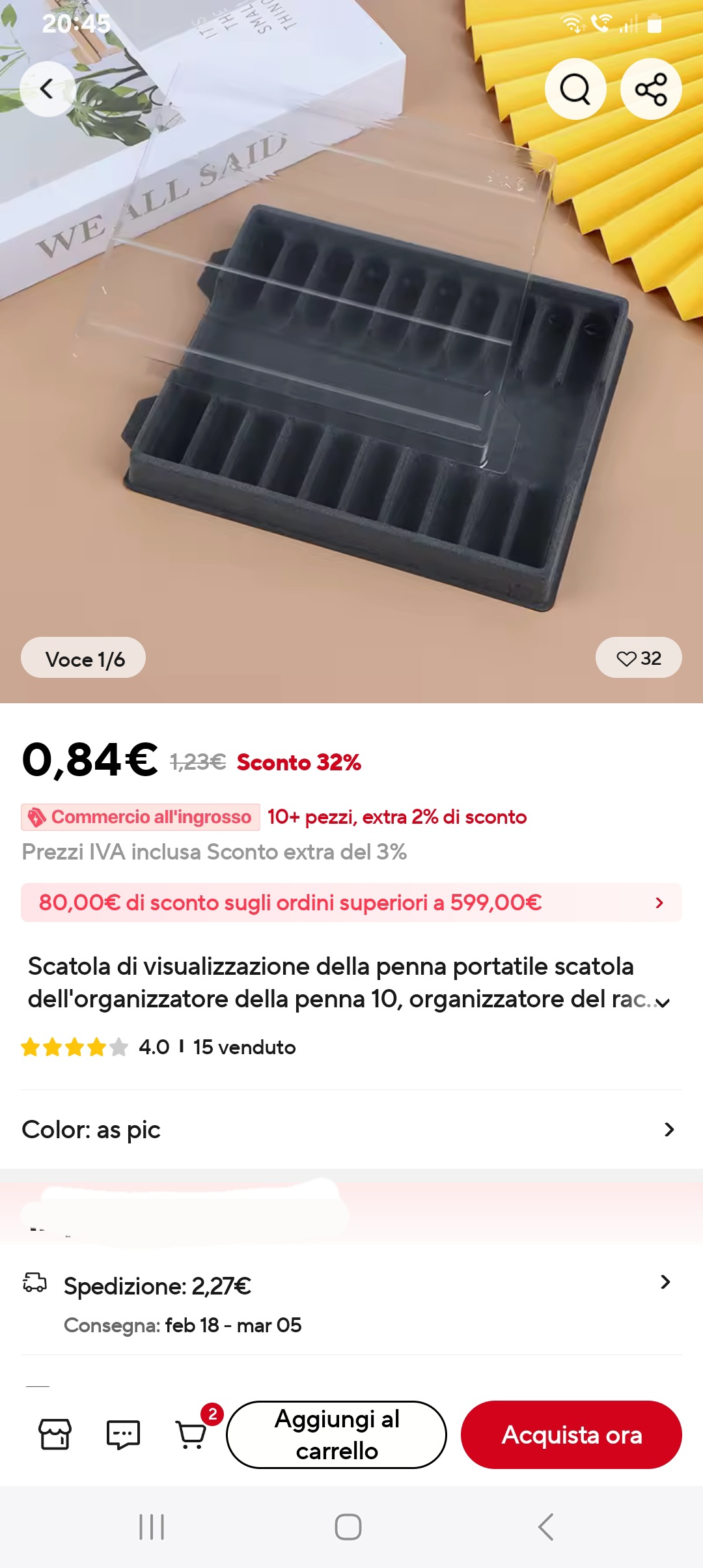Add product to wishlist with heart
Image resolution: width=703 pixels, height=1568 pixels.
pos(638,658)
